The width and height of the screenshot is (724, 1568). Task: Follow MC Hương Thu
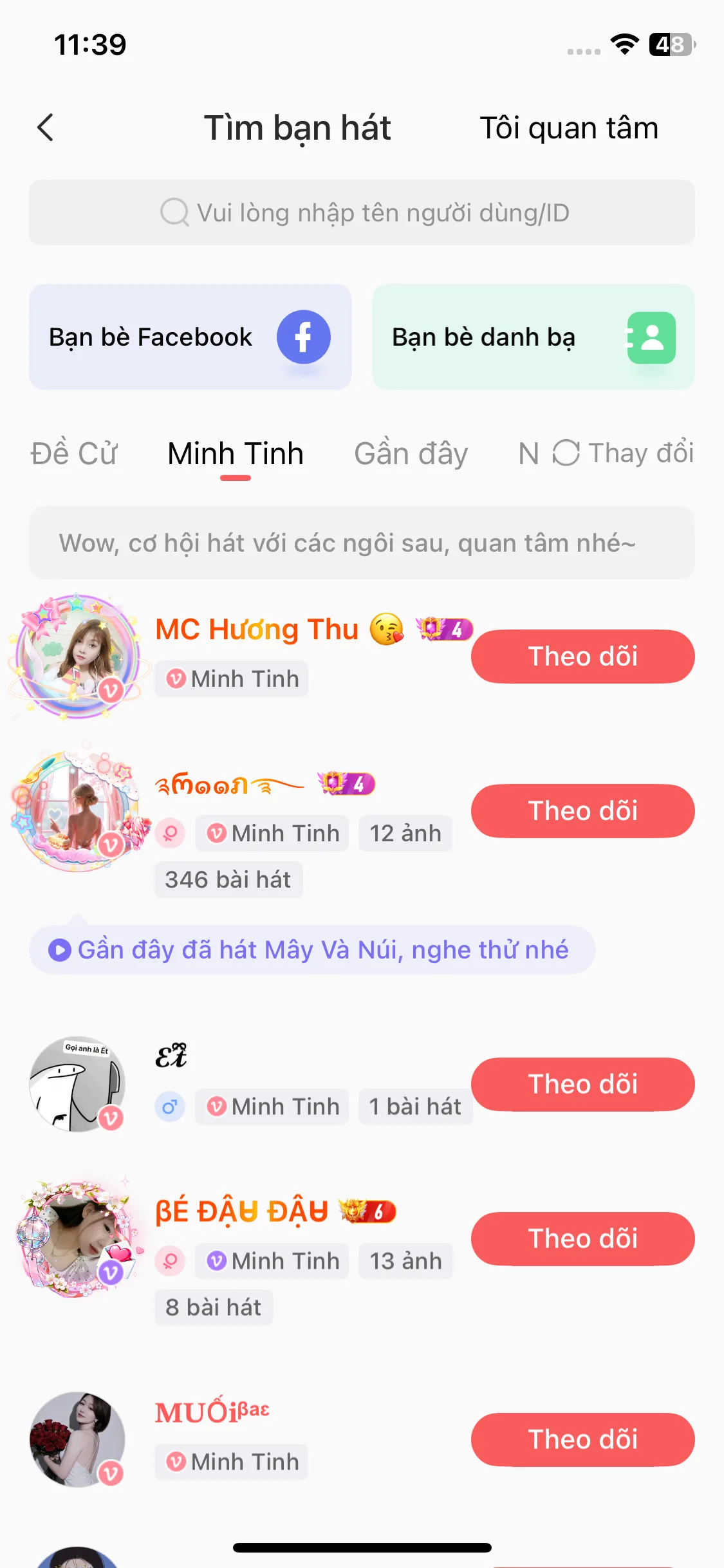582,656
